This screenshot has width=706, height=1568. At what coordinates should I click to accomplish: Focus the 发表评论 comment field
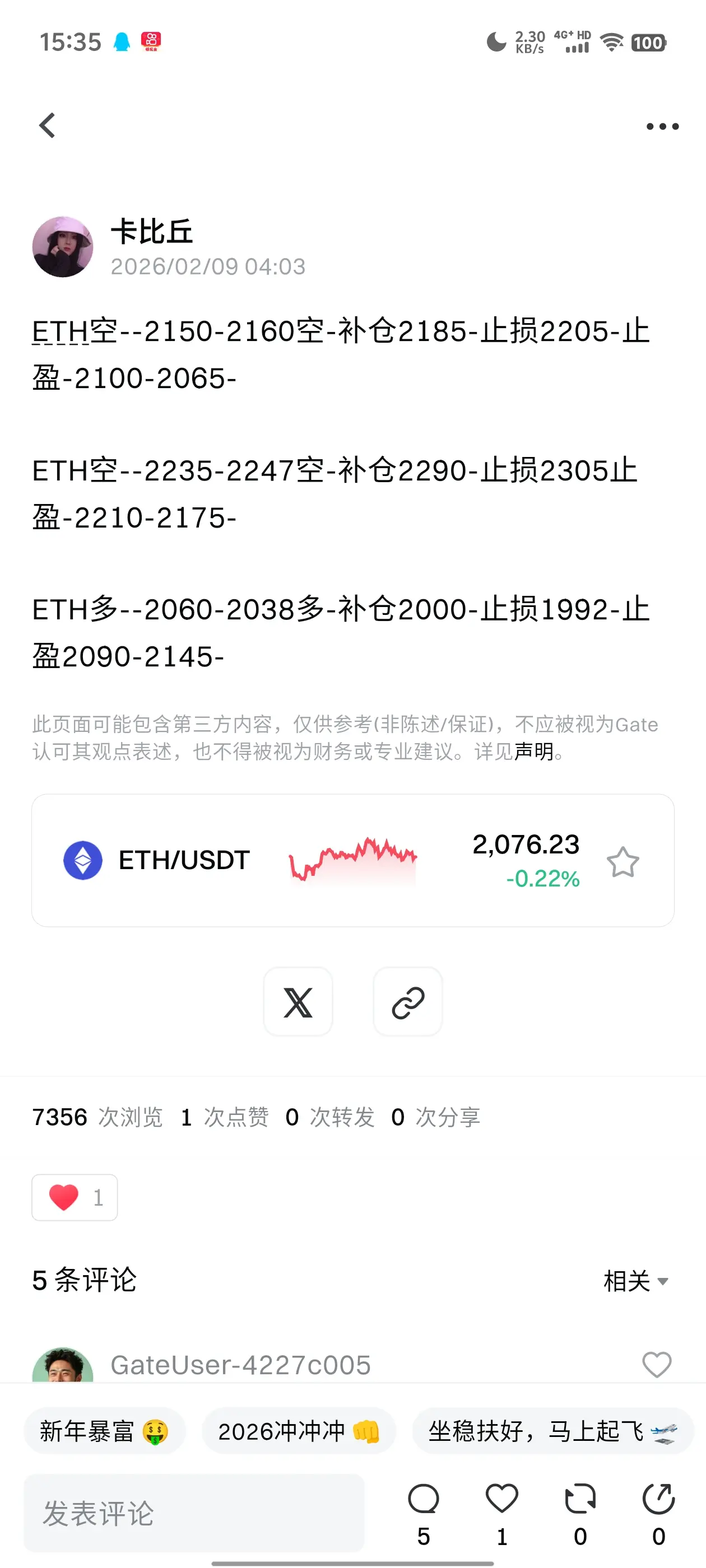tap(194, 1513)
